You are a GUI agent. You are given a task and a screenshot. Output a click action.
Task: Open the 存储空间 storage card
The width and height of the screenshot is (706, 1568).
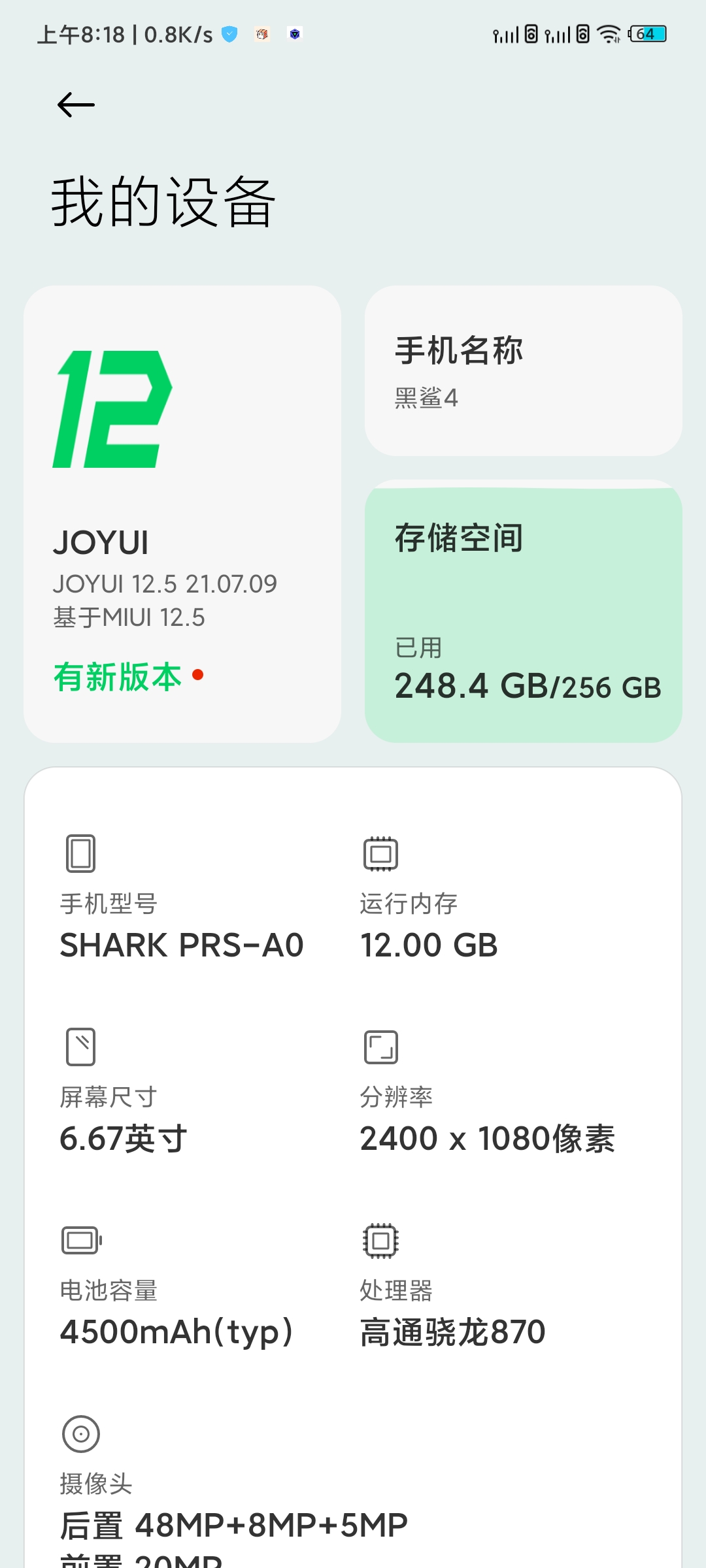pos(524,612)
